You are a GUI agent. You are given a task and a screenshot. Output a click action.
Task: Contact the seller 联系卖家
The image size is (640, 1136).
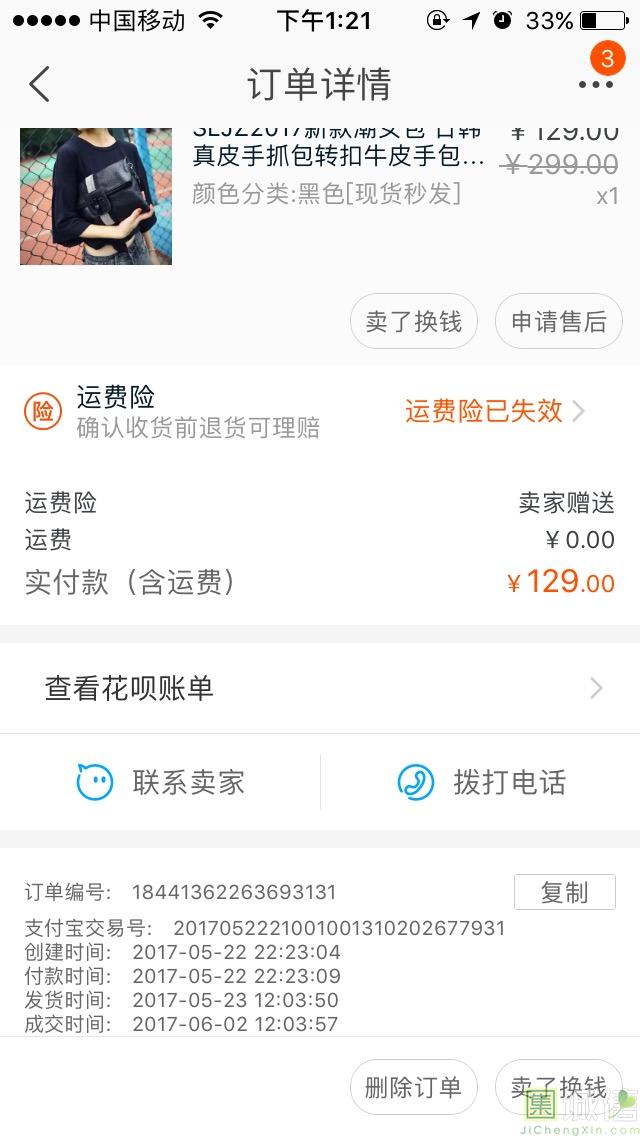[x=161, y=782]
